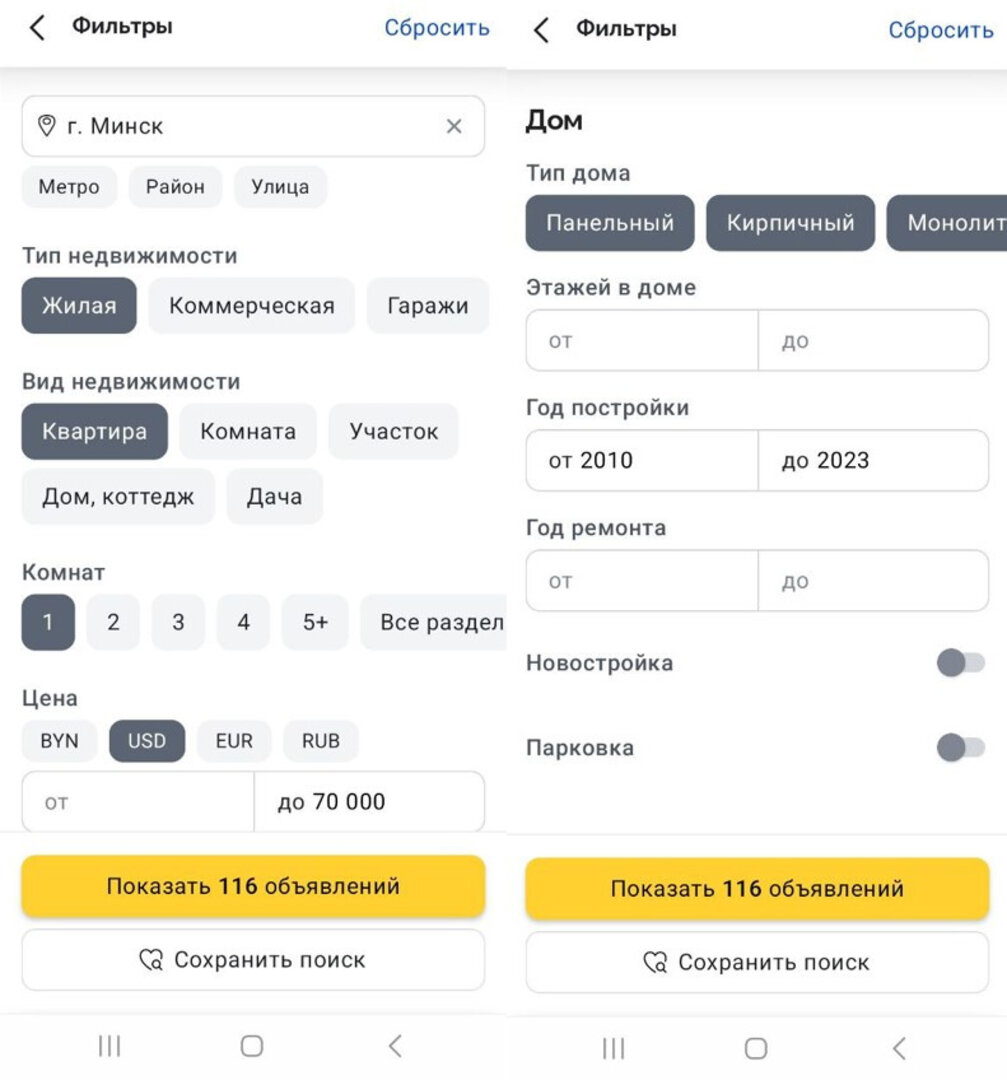Pick the Дом, коттедж chip
The width and height of the screenshot is (1007, 1080).
pyautogui.click(x=118, y=497)
